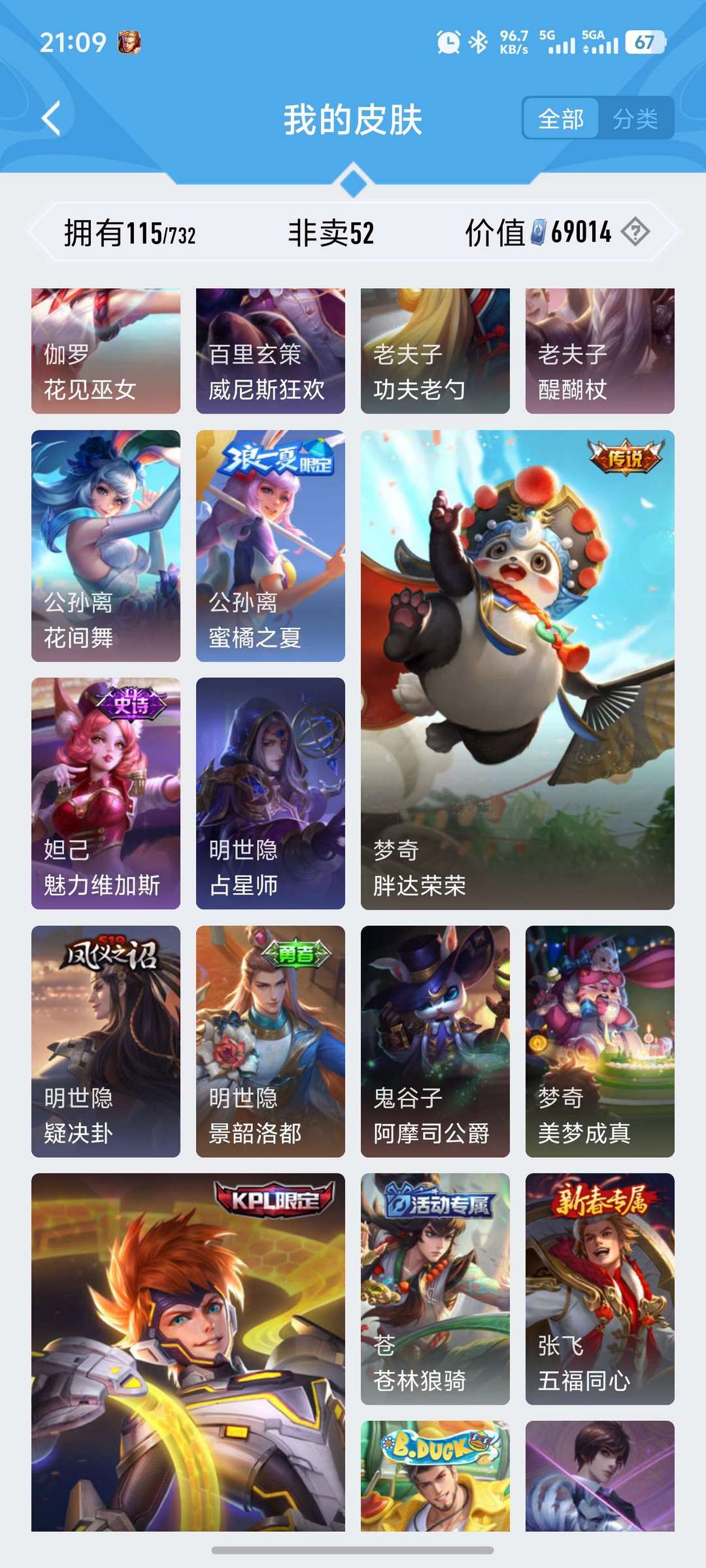Open 梦奇 美梦成真 skin card
Image resolution: width=706 pixels, height=1568 pixels.
click(x=600, y=1041)
